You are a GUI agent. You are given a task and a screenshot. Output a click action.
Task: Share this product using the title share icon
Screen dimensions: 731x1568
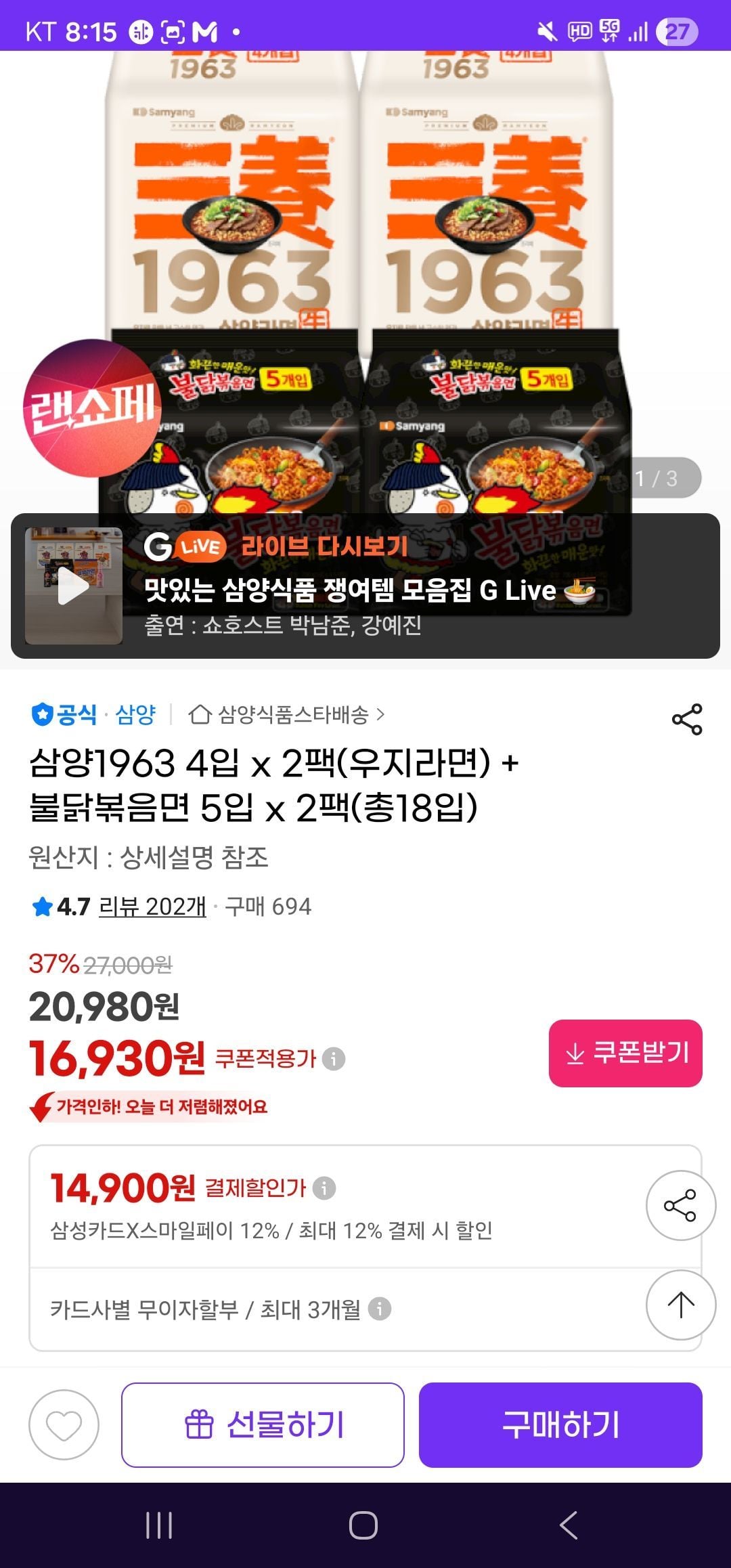687,719
